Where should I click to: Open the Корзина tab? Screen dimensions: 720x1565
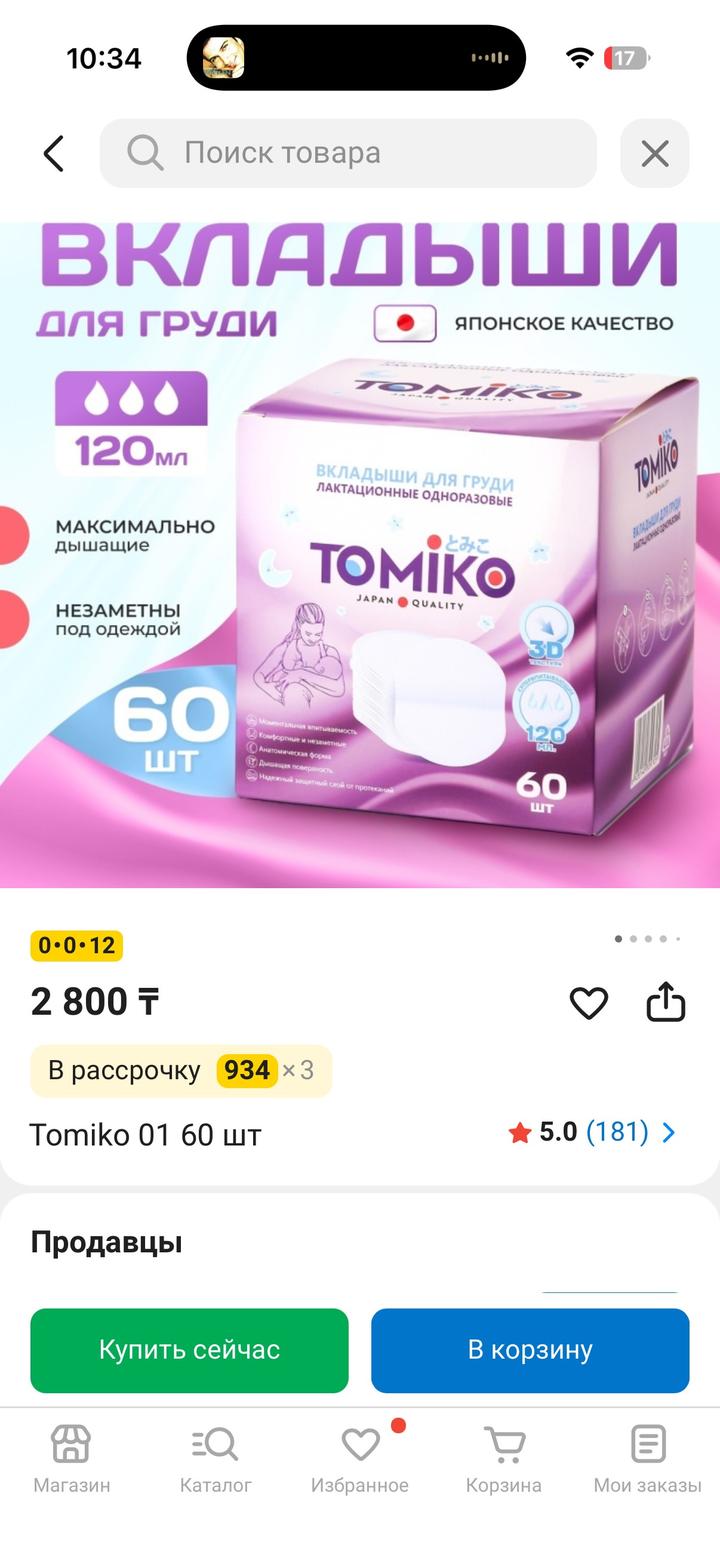coord(503,1460)
